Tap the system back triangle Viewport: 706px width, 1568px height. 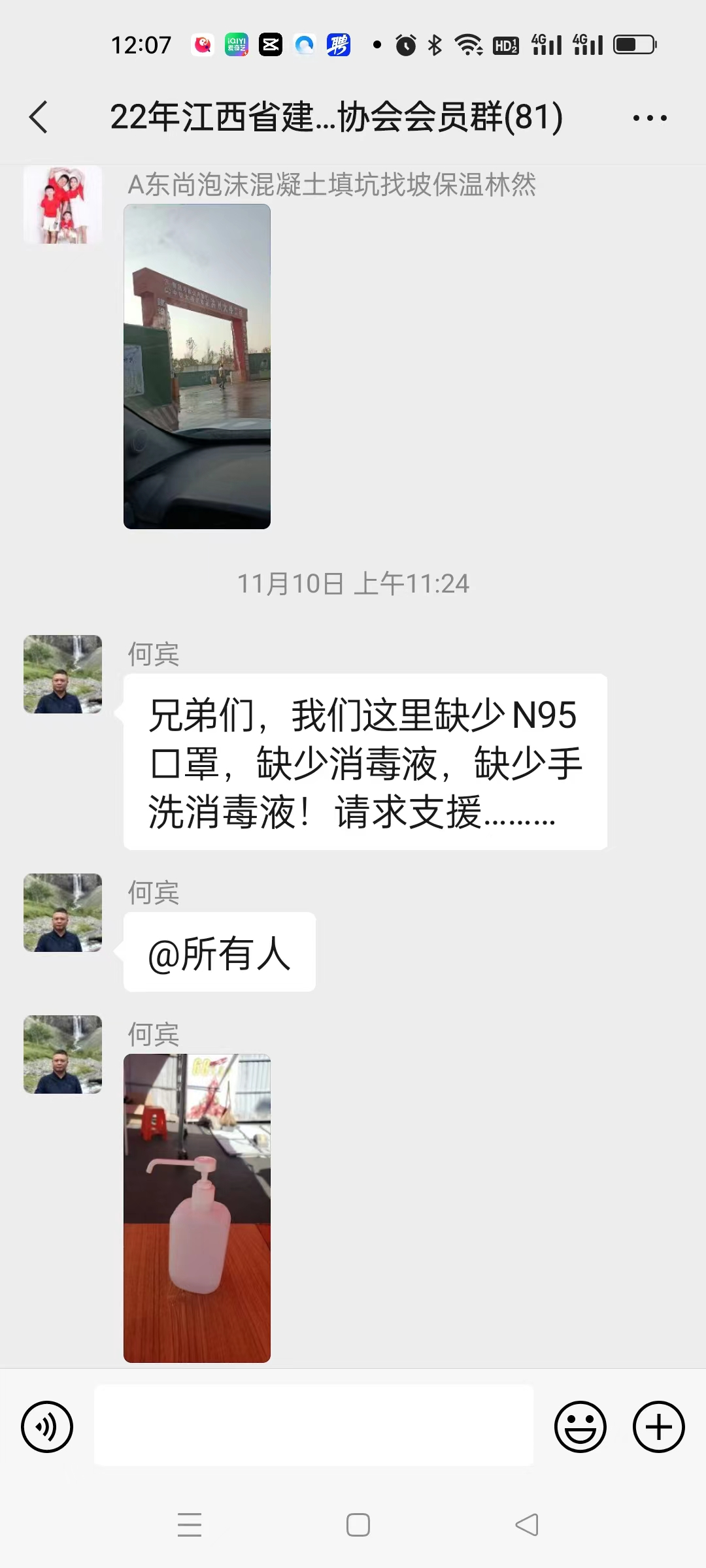pos(527,1525)
